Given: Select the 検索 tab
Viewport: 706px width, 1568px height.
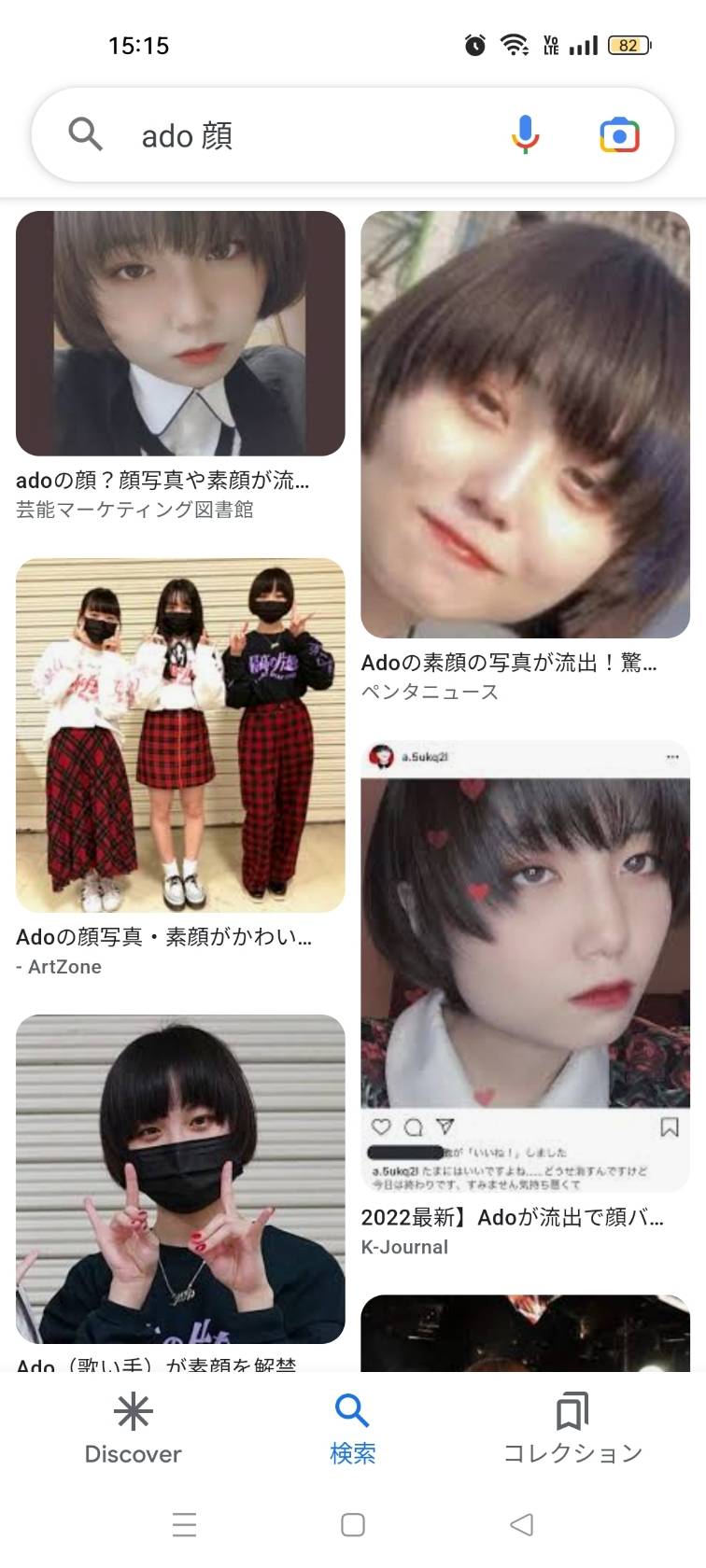Looking at the screenshot, I should point(353,1429).
